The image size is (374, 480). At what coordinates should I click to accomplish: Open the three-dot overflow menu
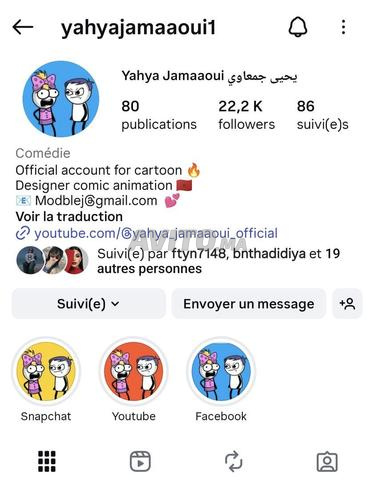343,27
